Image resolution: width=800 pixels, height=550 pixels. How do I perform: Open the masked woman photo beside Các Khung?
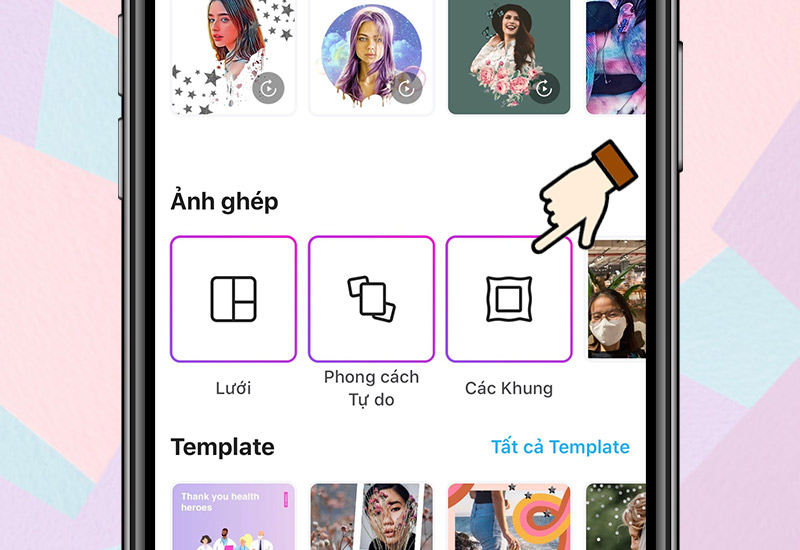click(x=616, y=298)
